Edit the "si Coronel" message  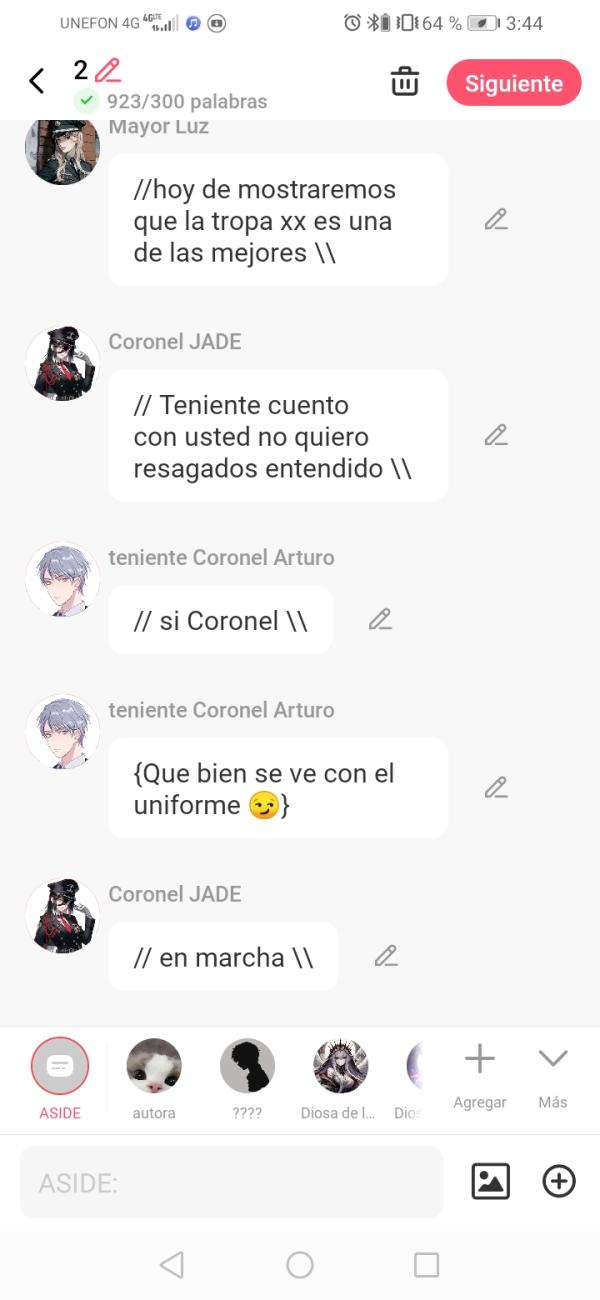pos(380,620)
